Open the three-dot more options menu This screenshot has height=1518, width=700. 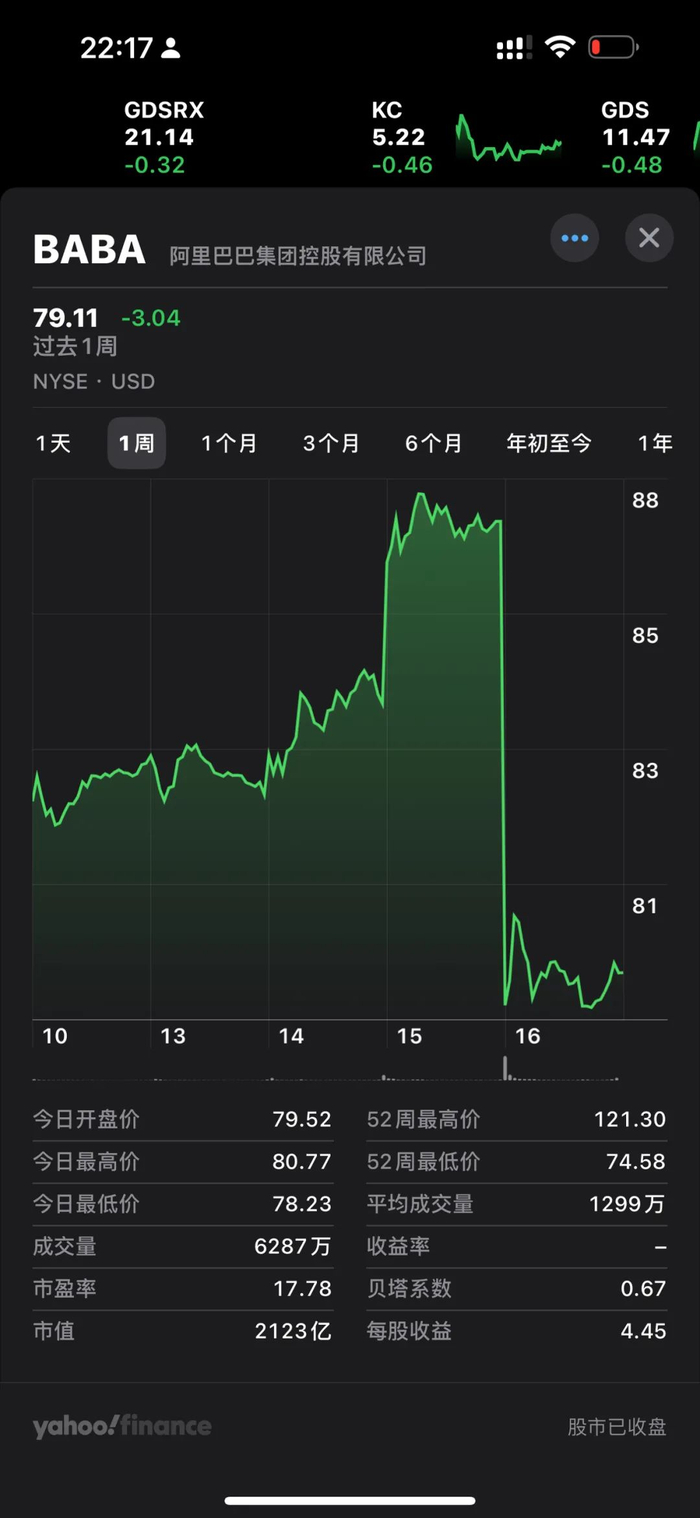point(574,238)
